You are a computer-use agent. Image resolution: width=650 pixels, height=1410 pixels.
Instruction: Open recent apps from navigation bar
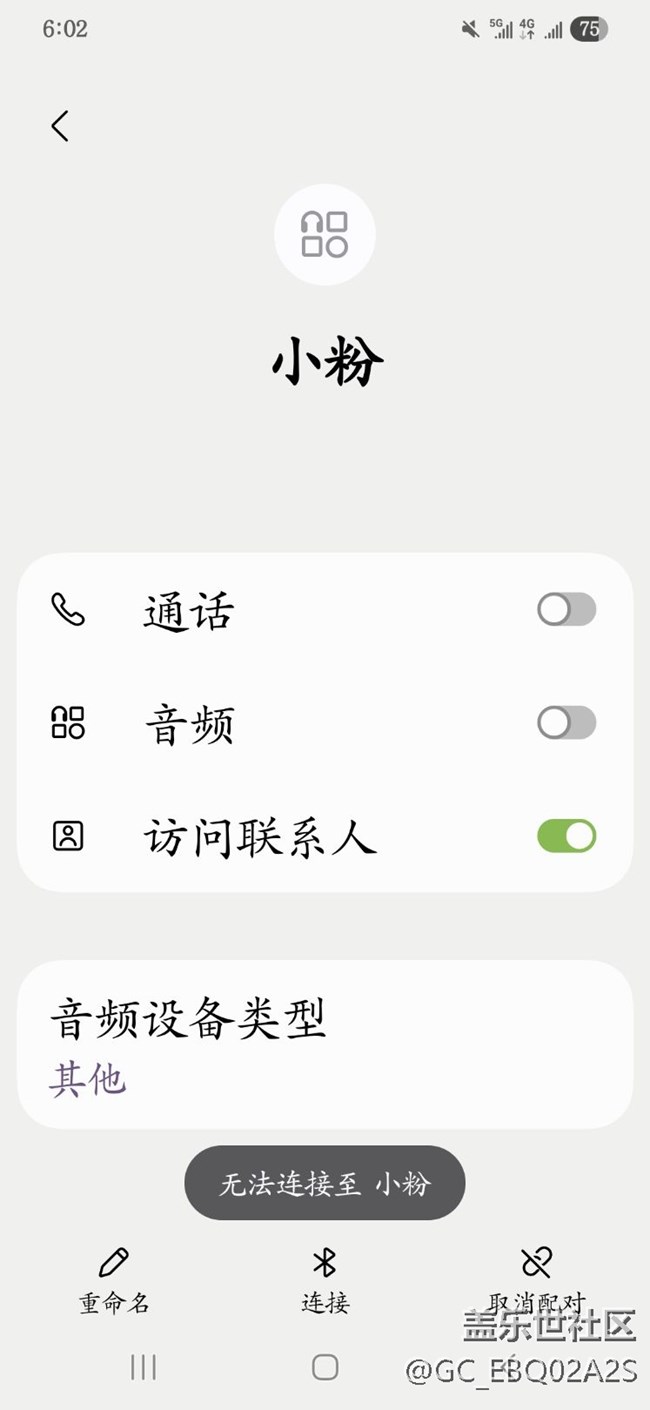click(x=143, y=1367)
